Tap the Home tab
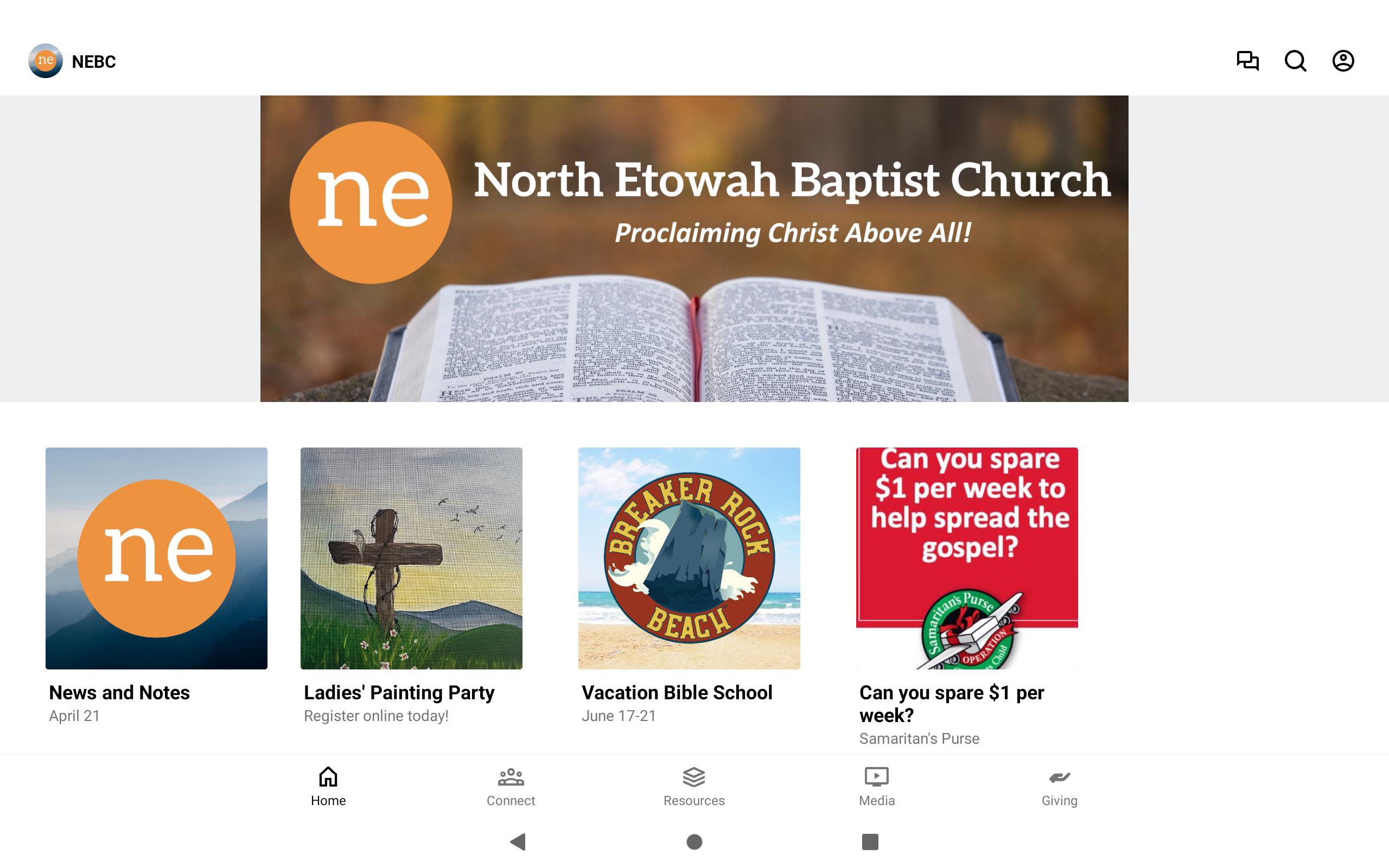The image size is (1389, 868). (x=328, y=787)
